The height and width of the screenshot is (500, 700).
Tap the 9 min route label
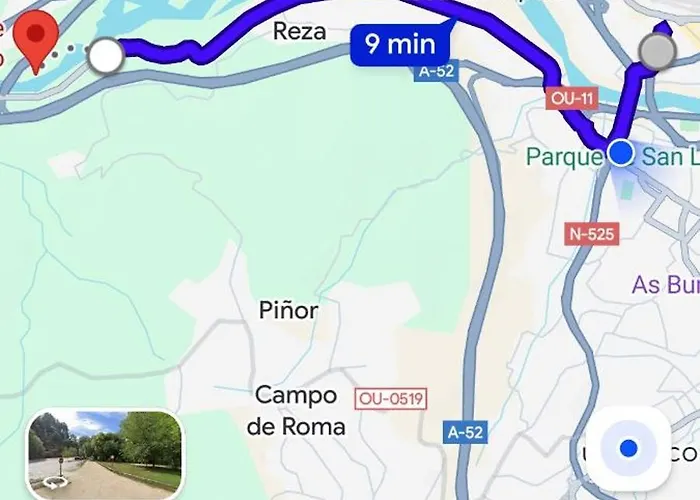tap(400, 45)
